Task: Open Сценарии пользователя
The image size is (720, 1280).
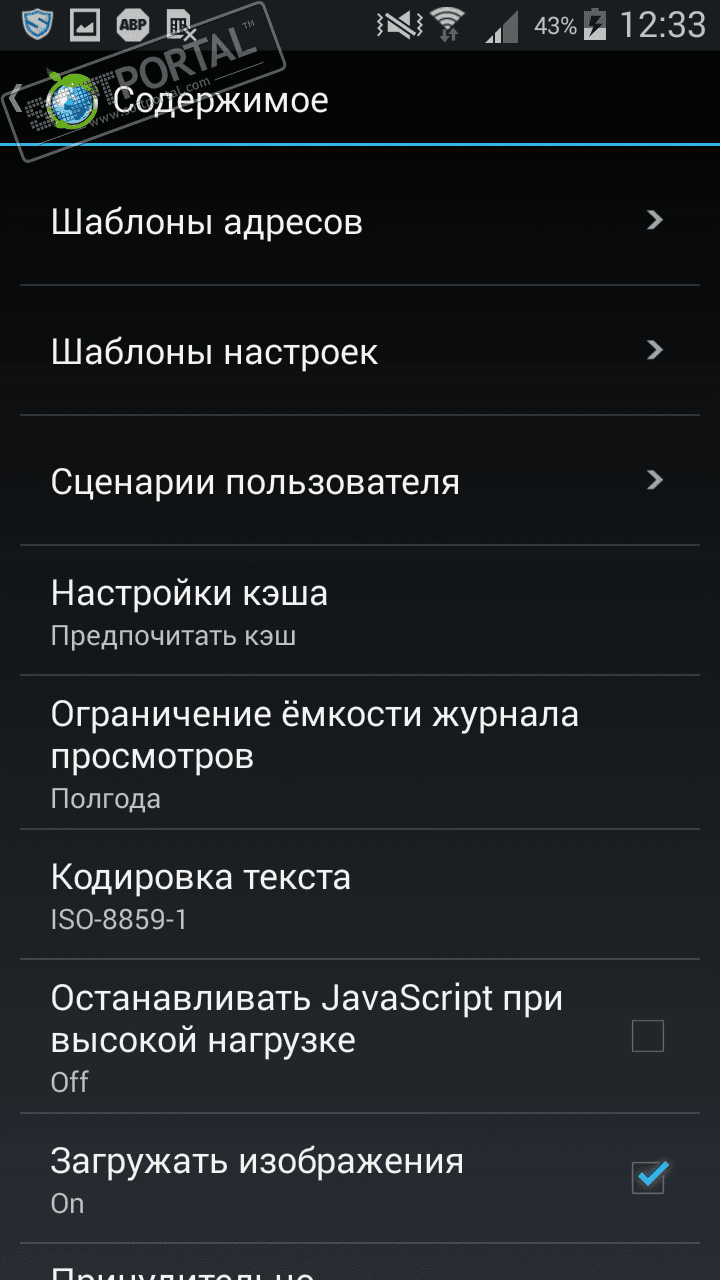Action: tap(358, 481)
